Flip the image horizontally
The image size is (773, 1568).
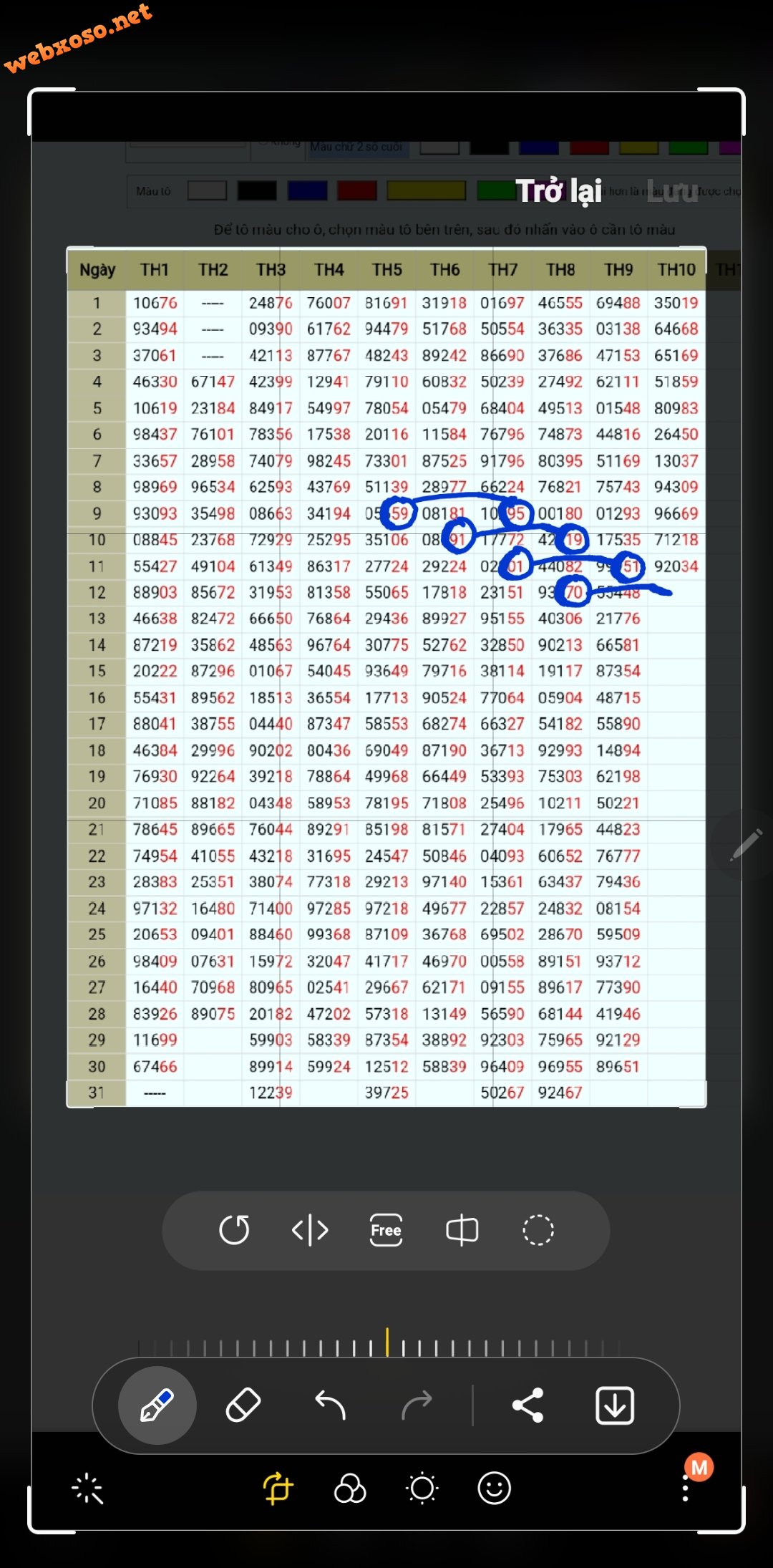(310, 1230)
